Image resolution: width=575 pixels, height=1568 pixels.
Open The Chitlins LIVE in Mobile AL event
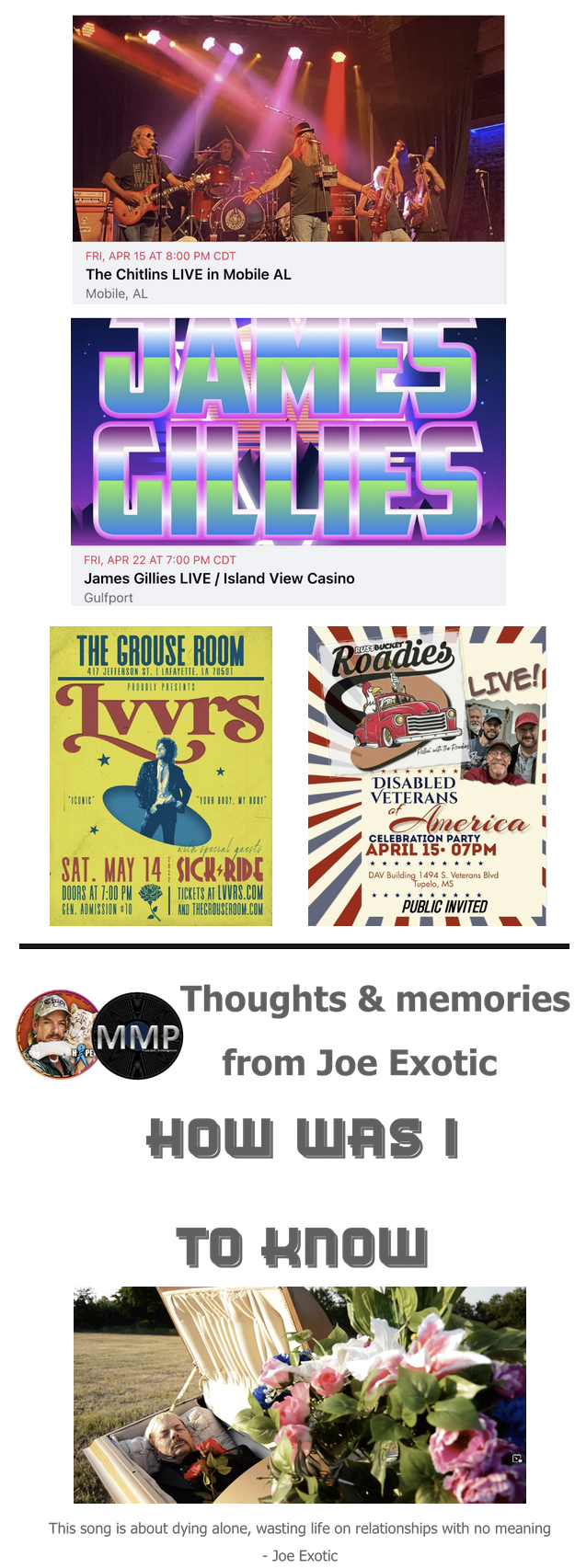click(189, 274)
